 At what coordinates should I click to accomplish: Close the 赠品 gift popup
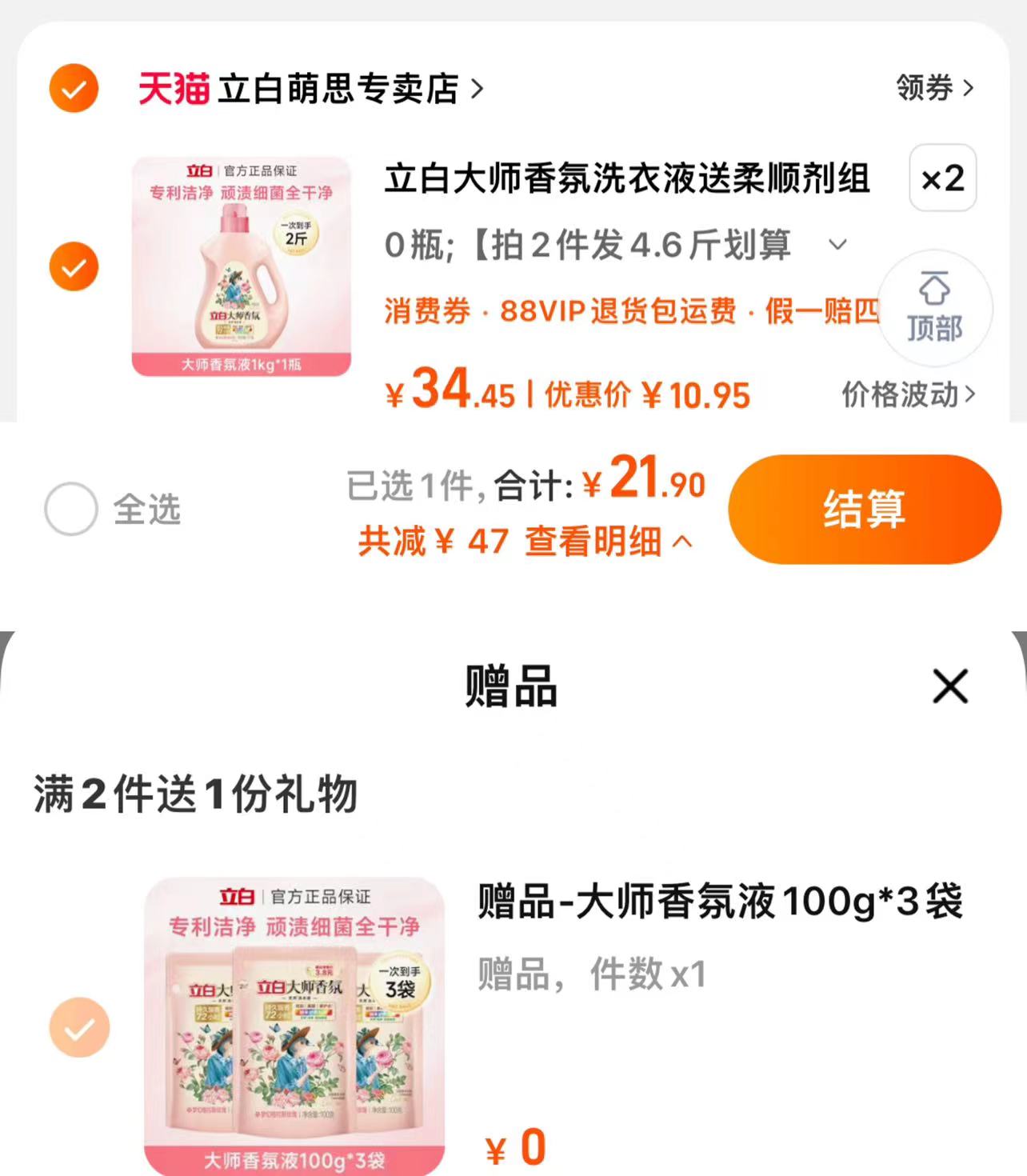pos(950,686)
